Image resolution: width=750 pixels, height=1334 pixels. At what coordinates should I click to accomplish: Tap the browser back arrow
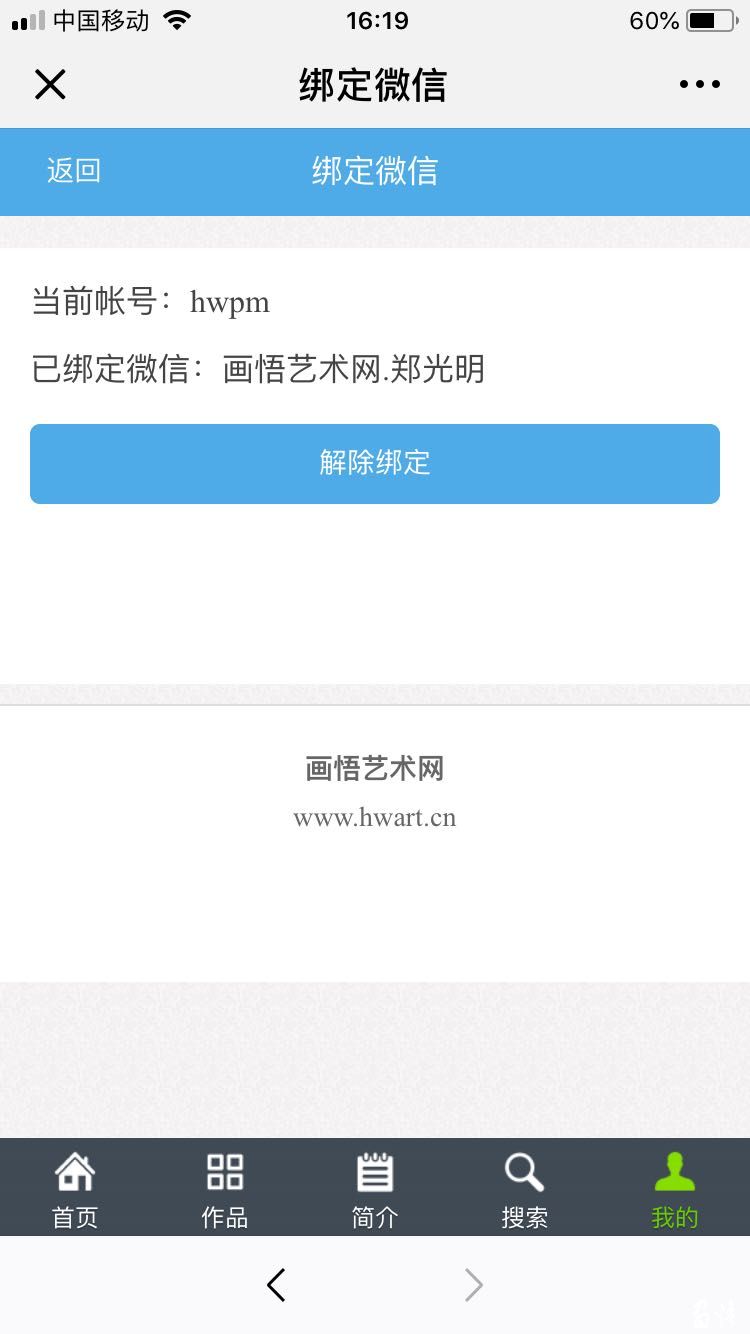coord(277,1285)
